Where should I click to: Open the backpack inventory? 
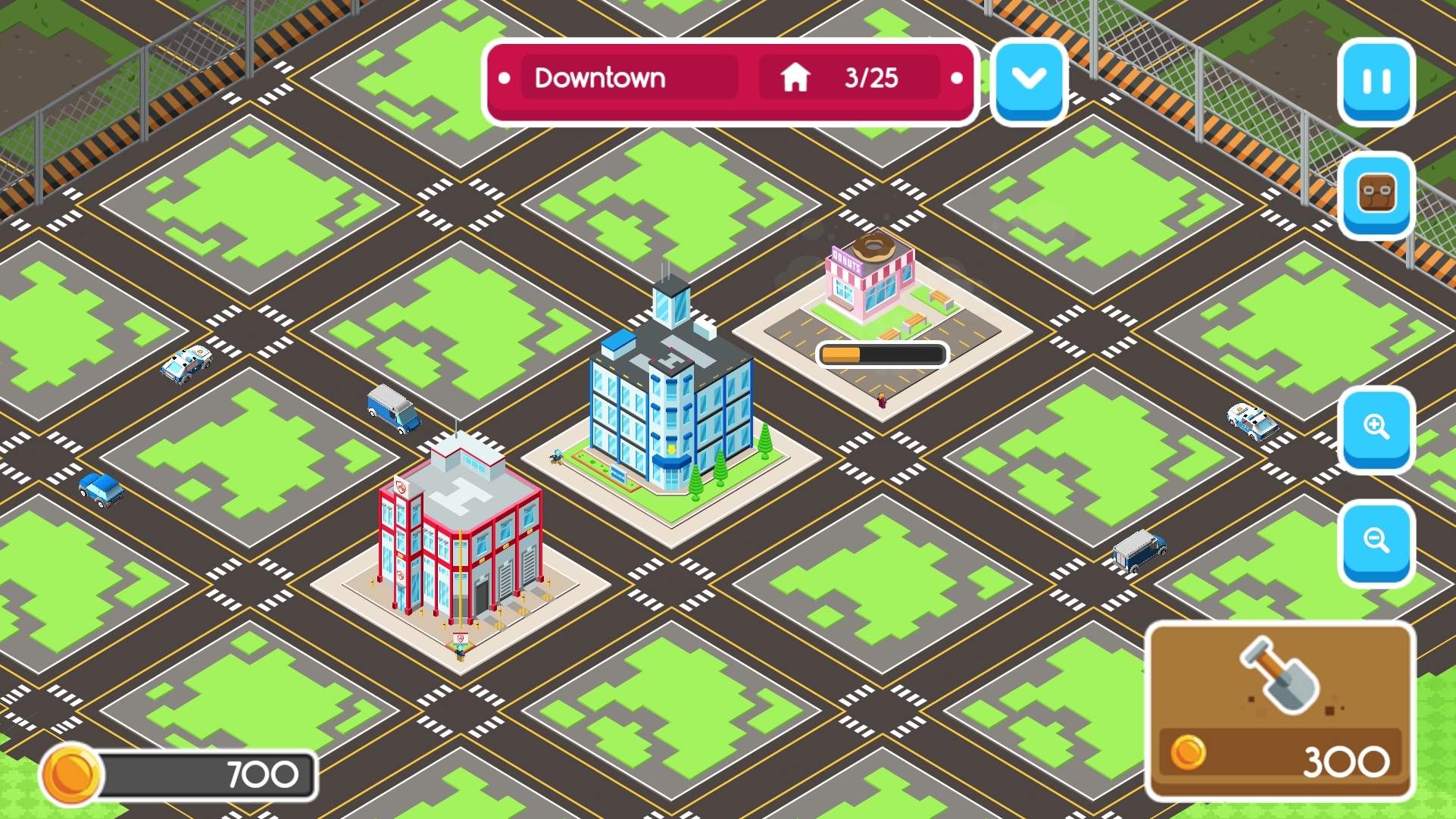coord(1376,194)
